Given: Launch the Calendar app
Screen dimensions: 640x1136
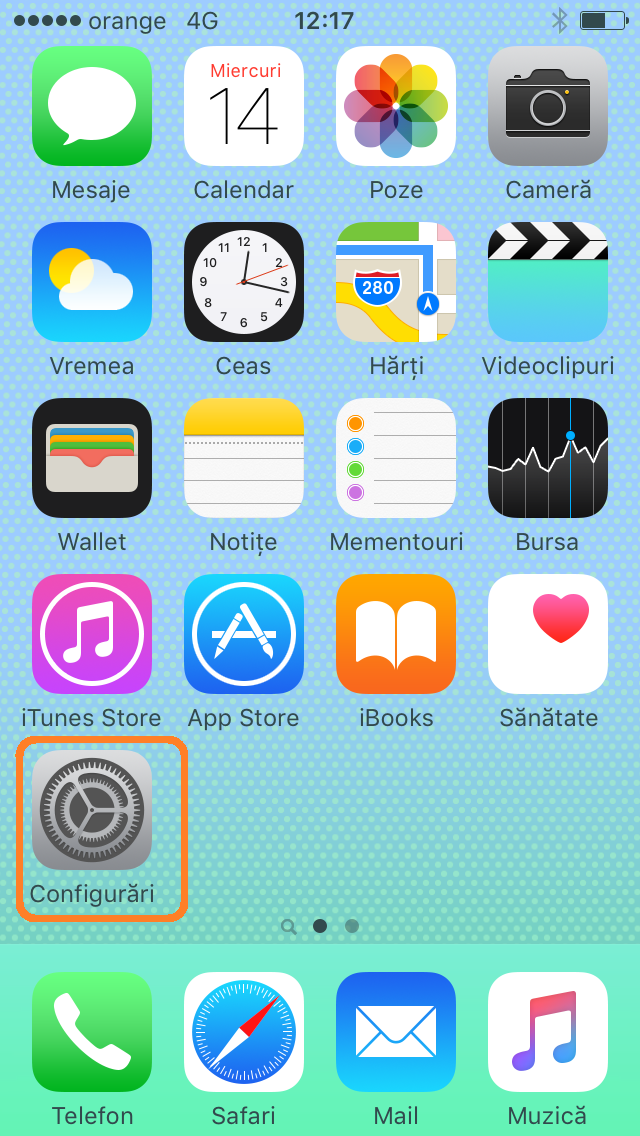Looking at the screenshot, I should (244, 106).
